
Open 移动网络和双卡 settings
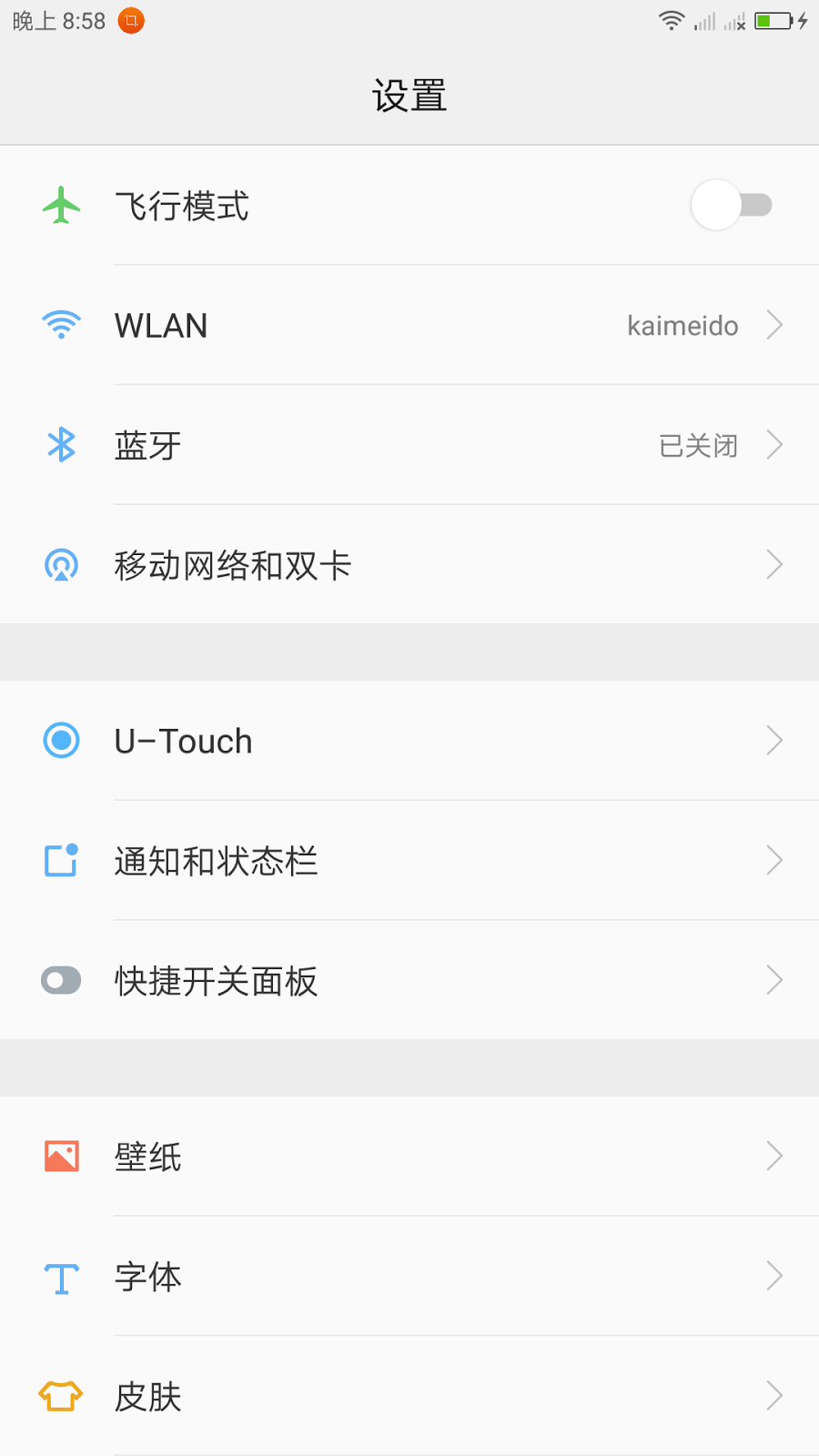click(x=409, y=565)
